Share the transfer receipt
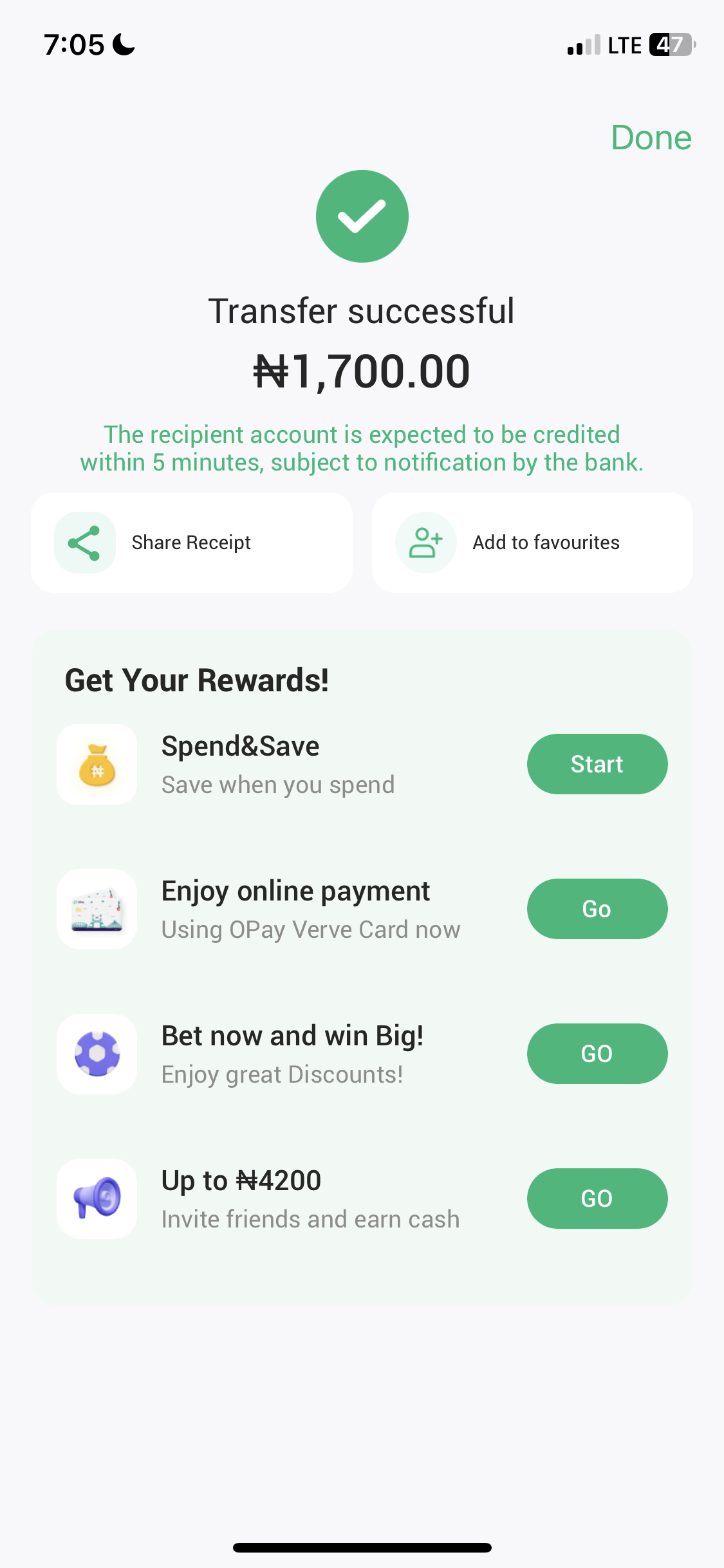724x1568 pixels. click(191, 543)
